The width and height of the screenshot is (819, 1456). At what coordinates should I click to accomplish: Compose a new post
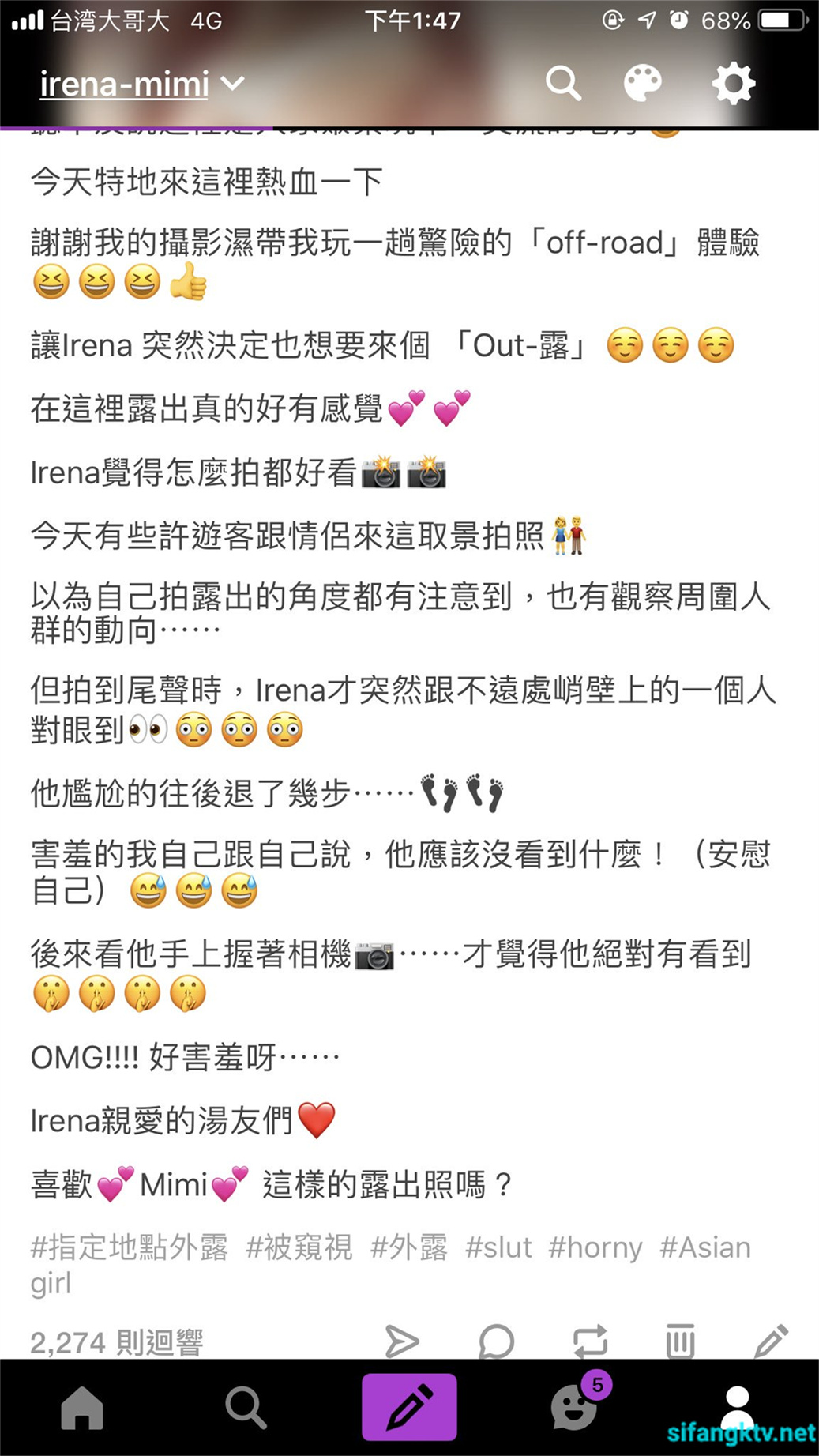click(409, 1408)
